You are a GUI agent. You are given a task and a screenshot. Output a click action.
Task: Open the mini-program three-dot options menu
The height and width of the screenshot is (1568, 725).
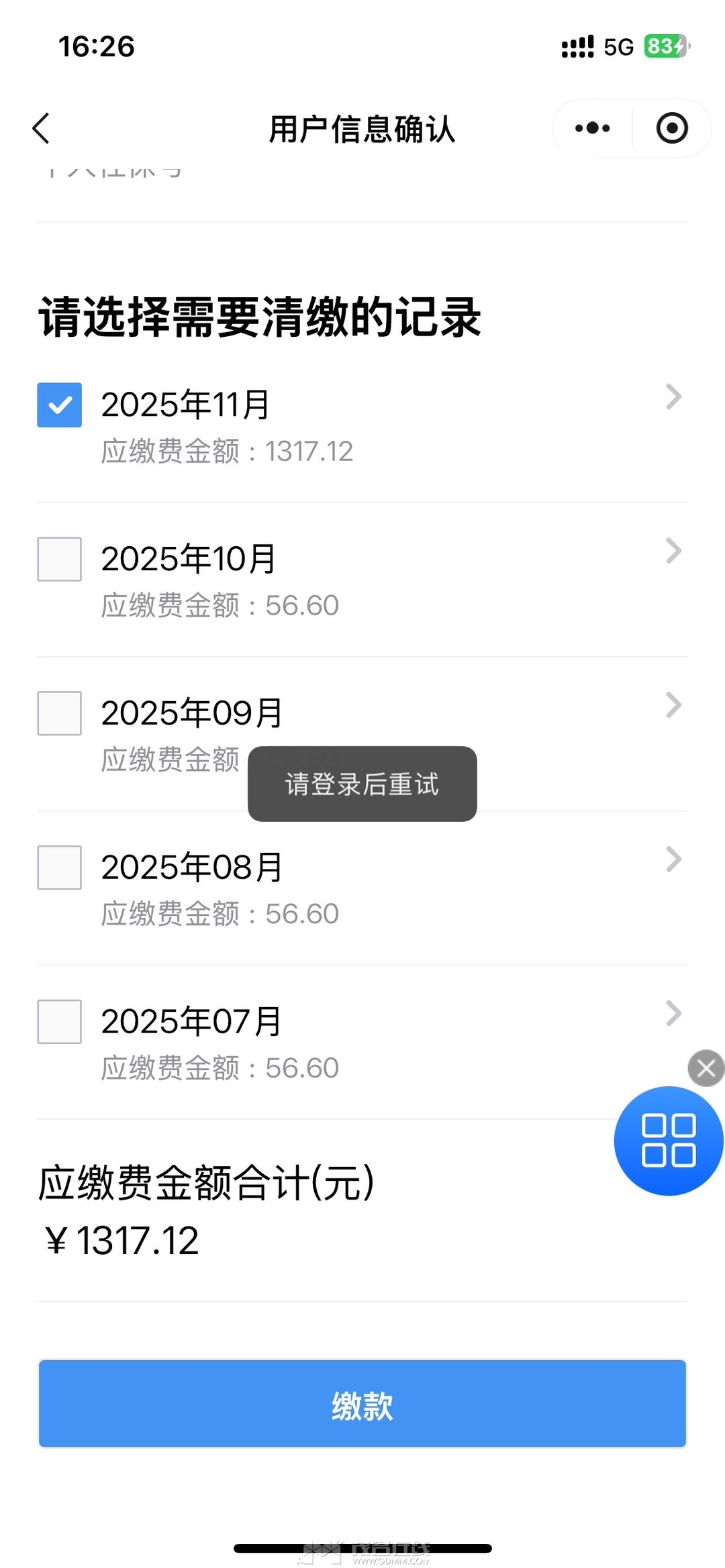coord(590,127)
